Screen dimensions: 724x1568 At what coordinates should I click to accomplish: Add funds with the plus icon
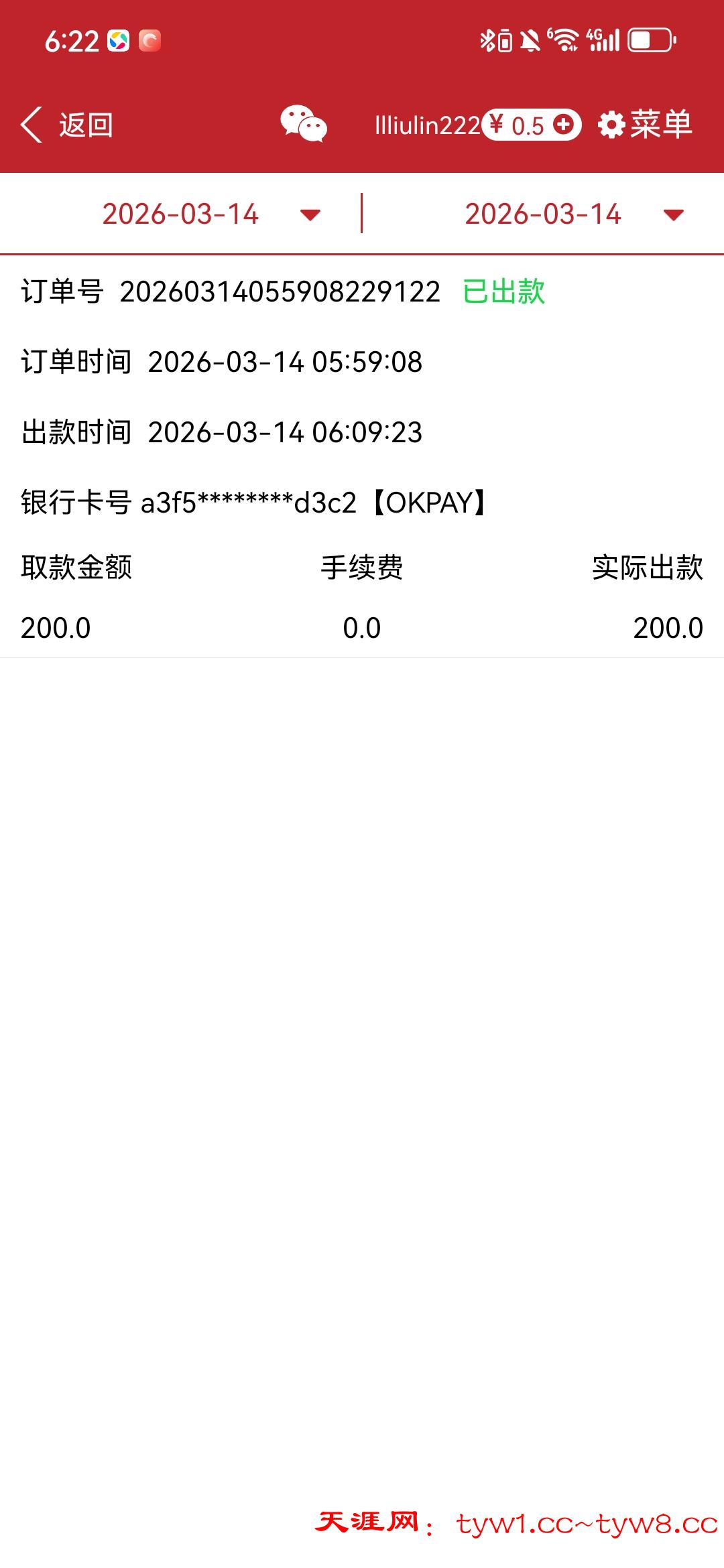[564, 124]
